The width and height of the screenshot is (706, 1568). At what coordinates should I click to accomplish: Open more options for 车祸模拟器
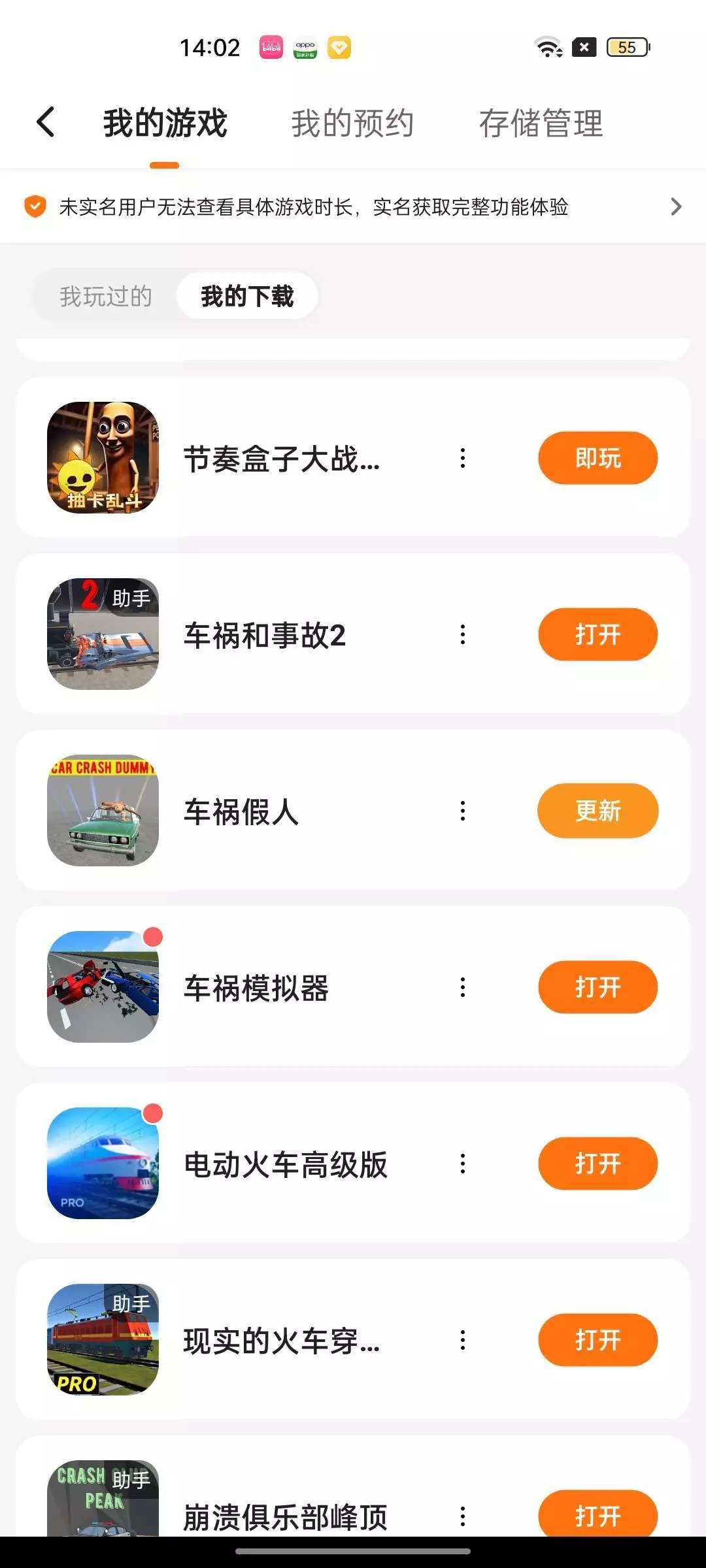pyautogui.click(x=463, y=987)
